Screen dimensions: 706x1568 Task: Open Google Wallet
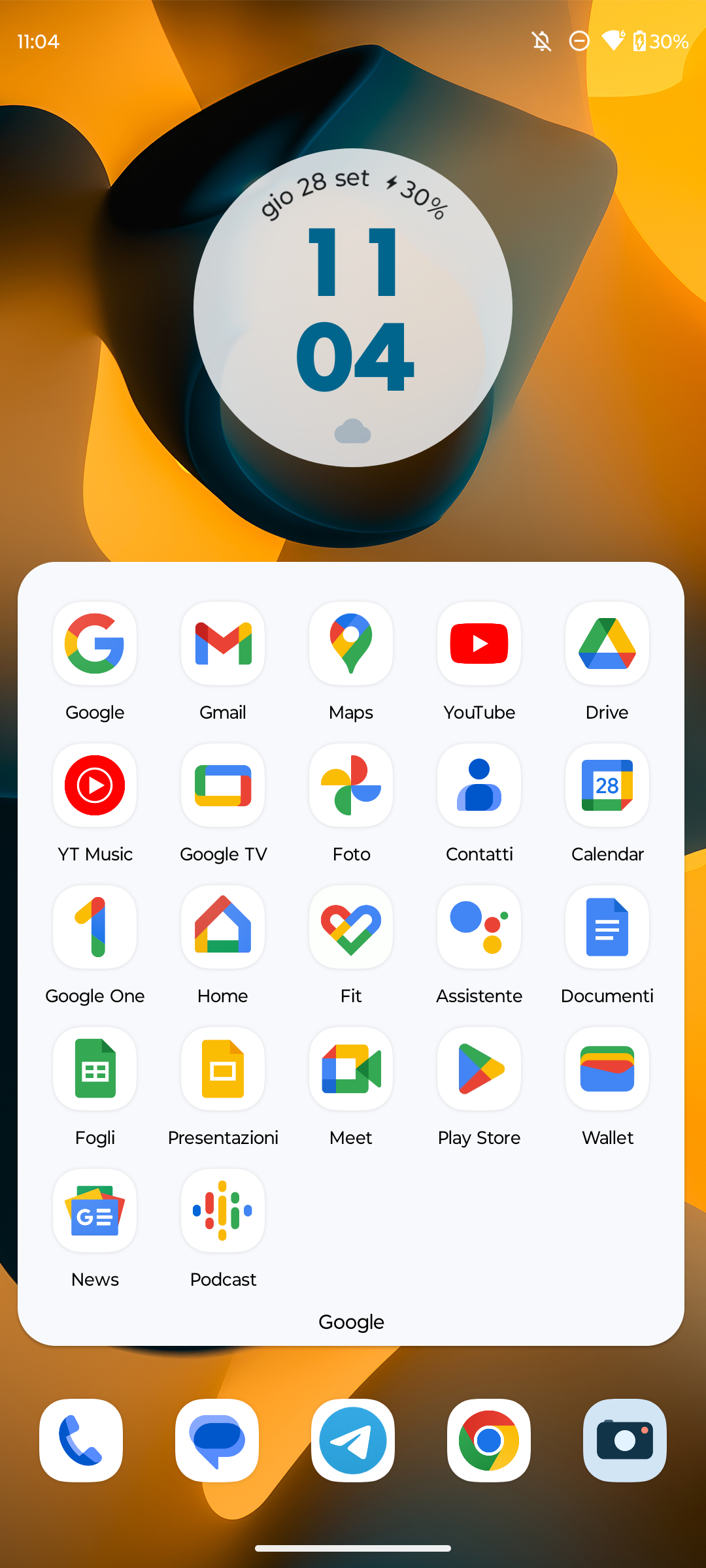click(x=607, y=1070)
